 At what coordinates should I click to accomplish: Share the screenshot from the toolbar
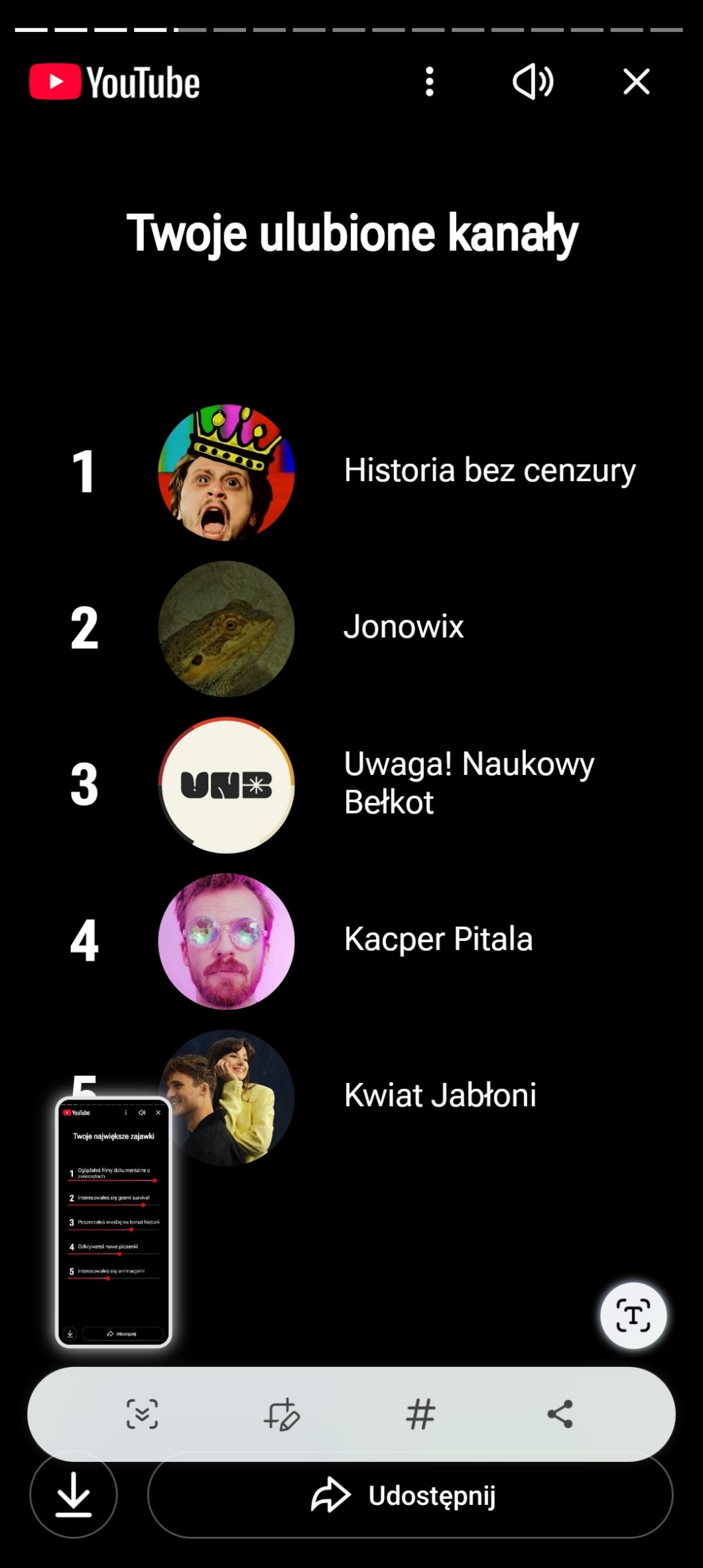560,1414
